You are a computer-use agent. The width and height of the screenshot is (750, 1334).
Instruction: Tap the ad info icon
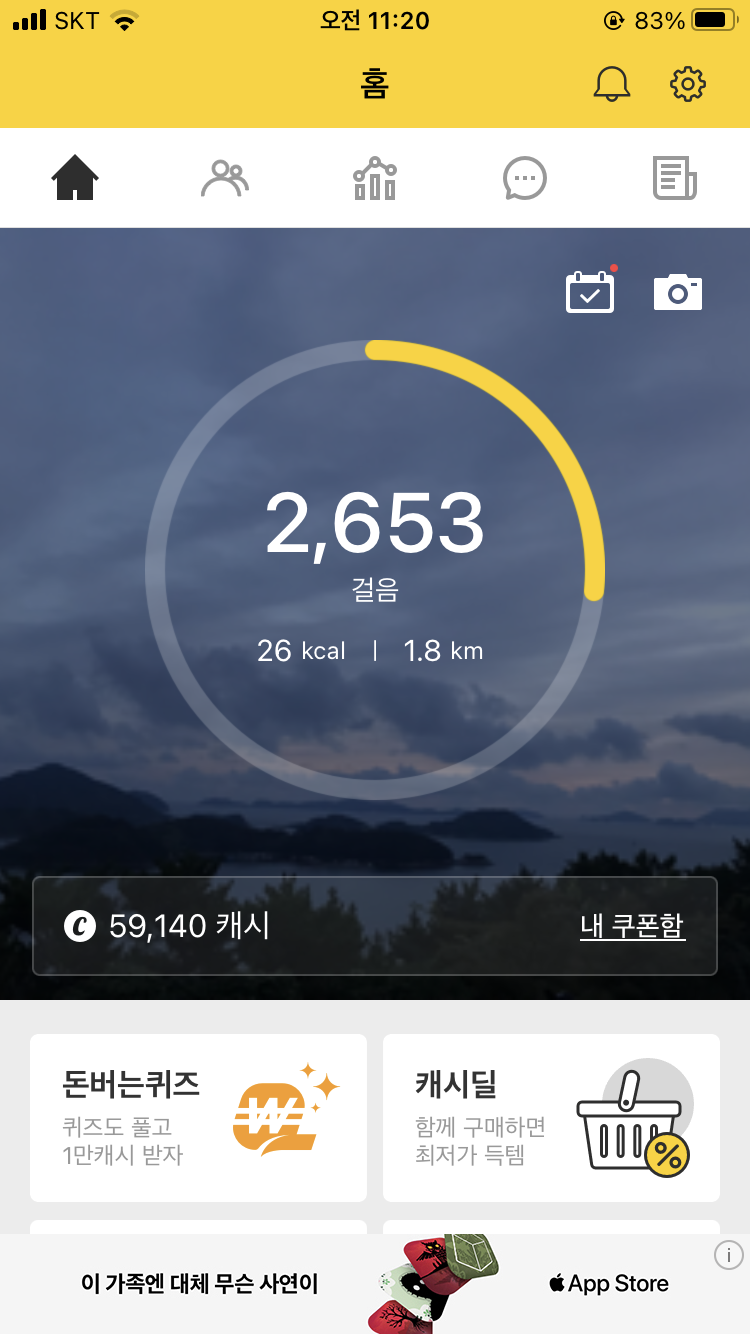point(729,1255)
